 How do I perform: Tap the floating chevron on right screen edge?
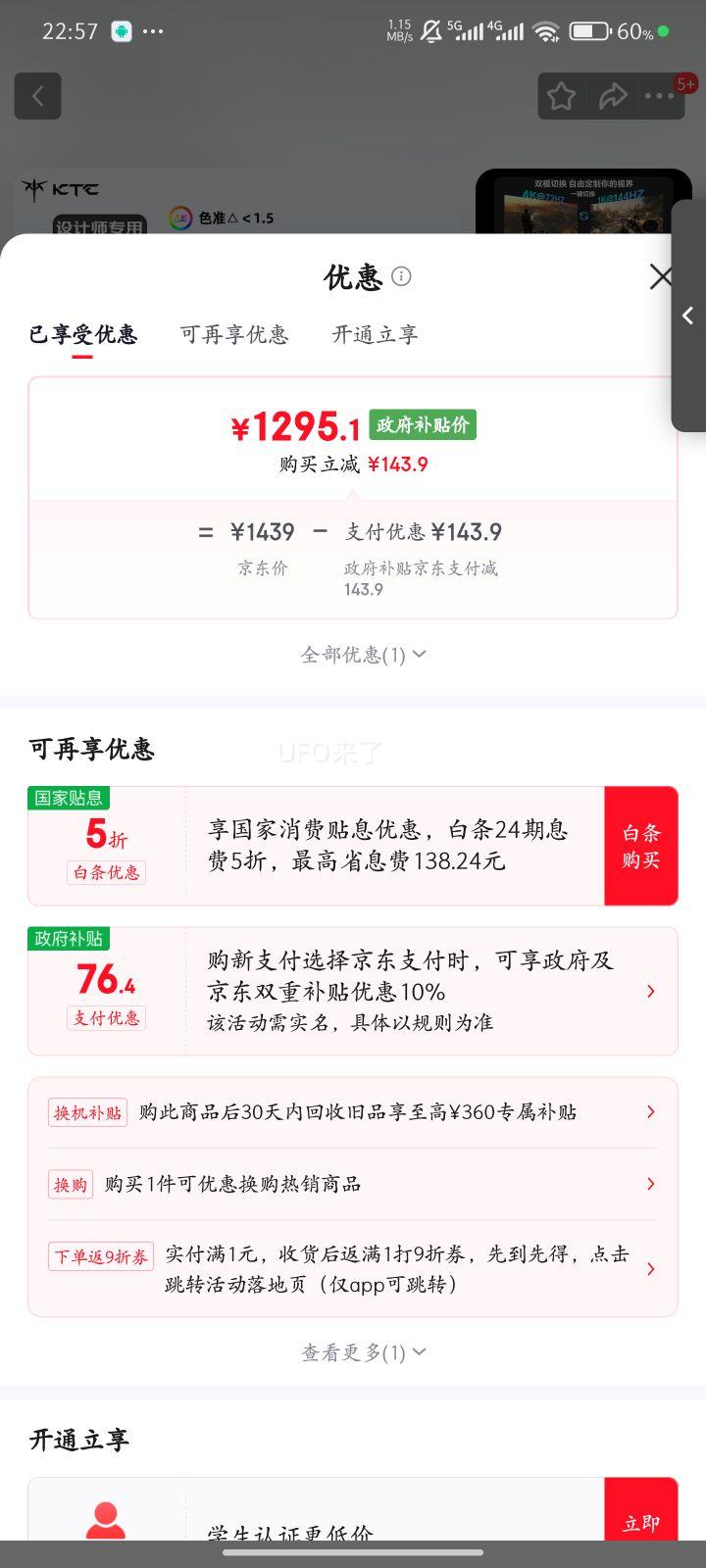pos(688,316)
